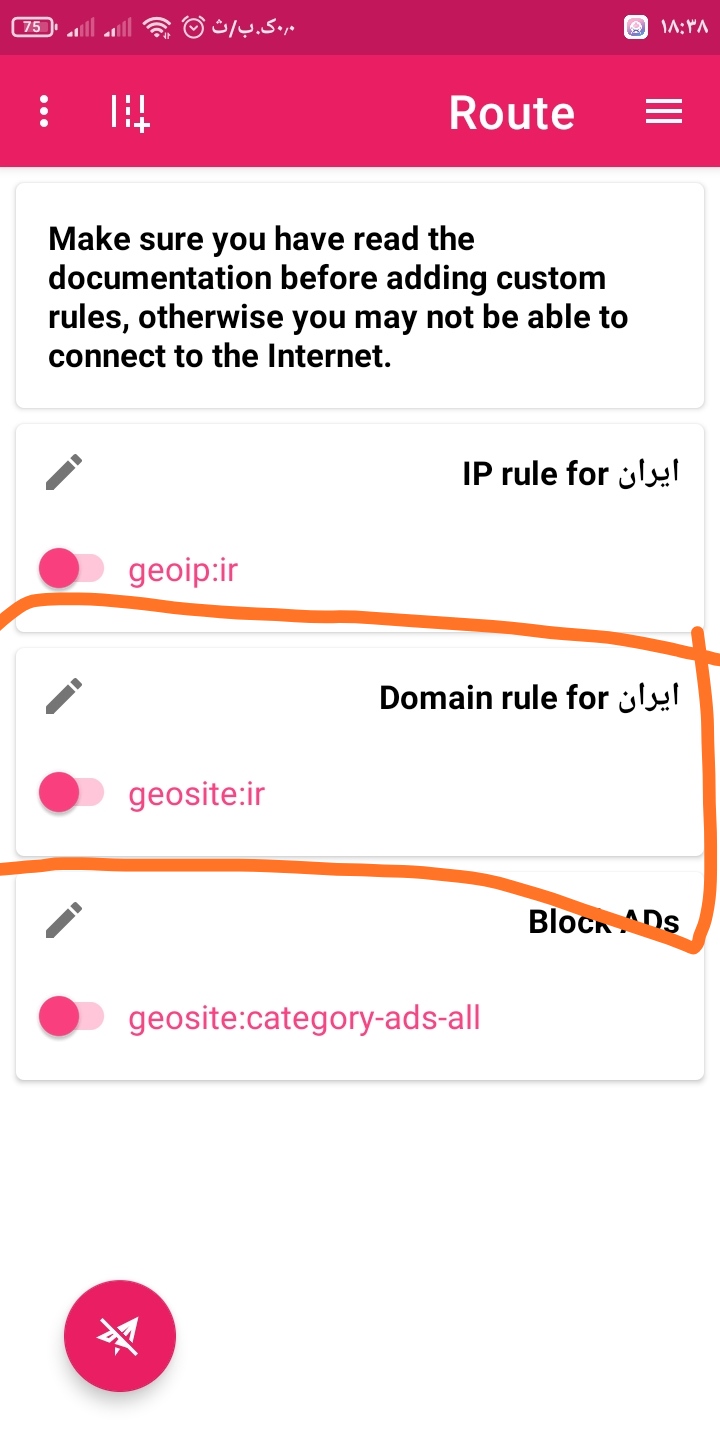Toggle the geosite:category-ads-all switch
This screenshot has height=1440, width=720.
pyautogui.click(x=71, y=1018)
